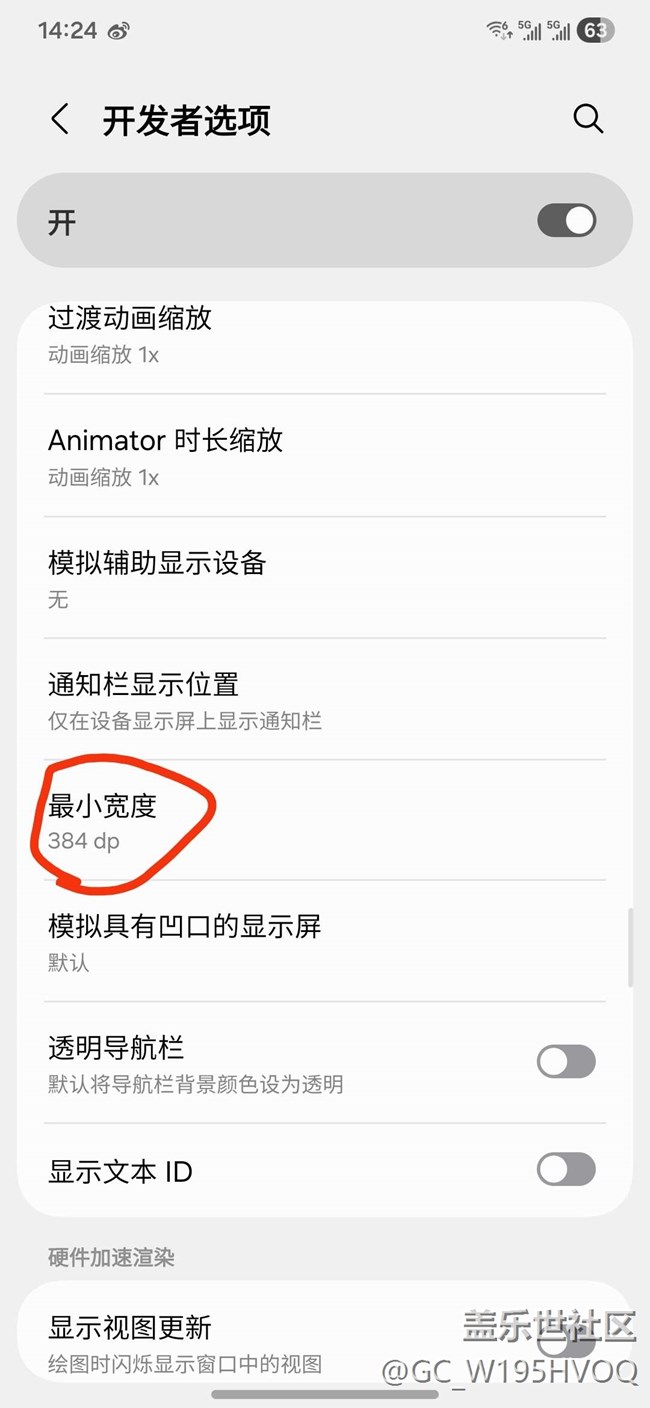Viewport: 650px width, 1408px height.
Task: Search within settings
Action: click(x=588, y=119)
